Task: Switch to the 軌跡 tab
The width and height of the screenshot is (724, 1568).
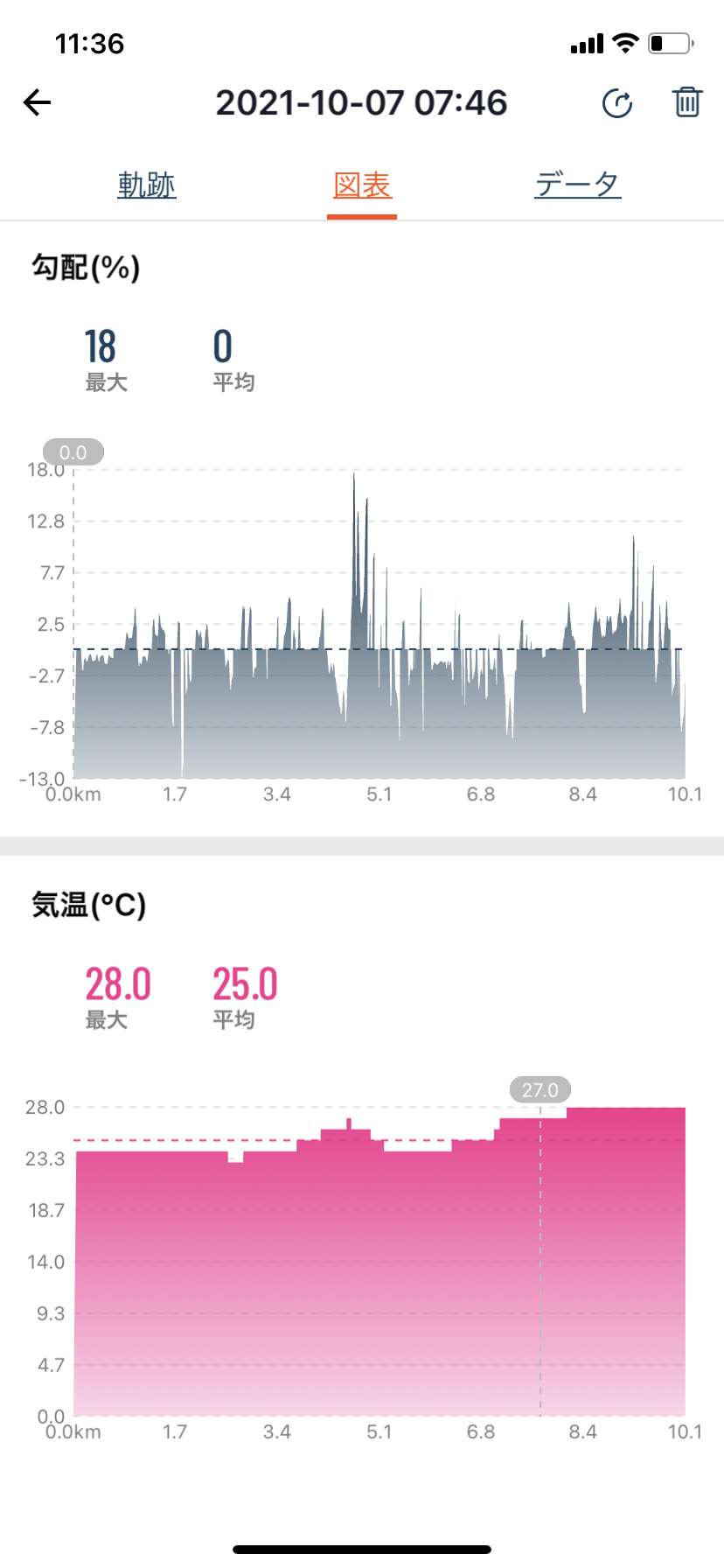Action: [x=147, y=185]
